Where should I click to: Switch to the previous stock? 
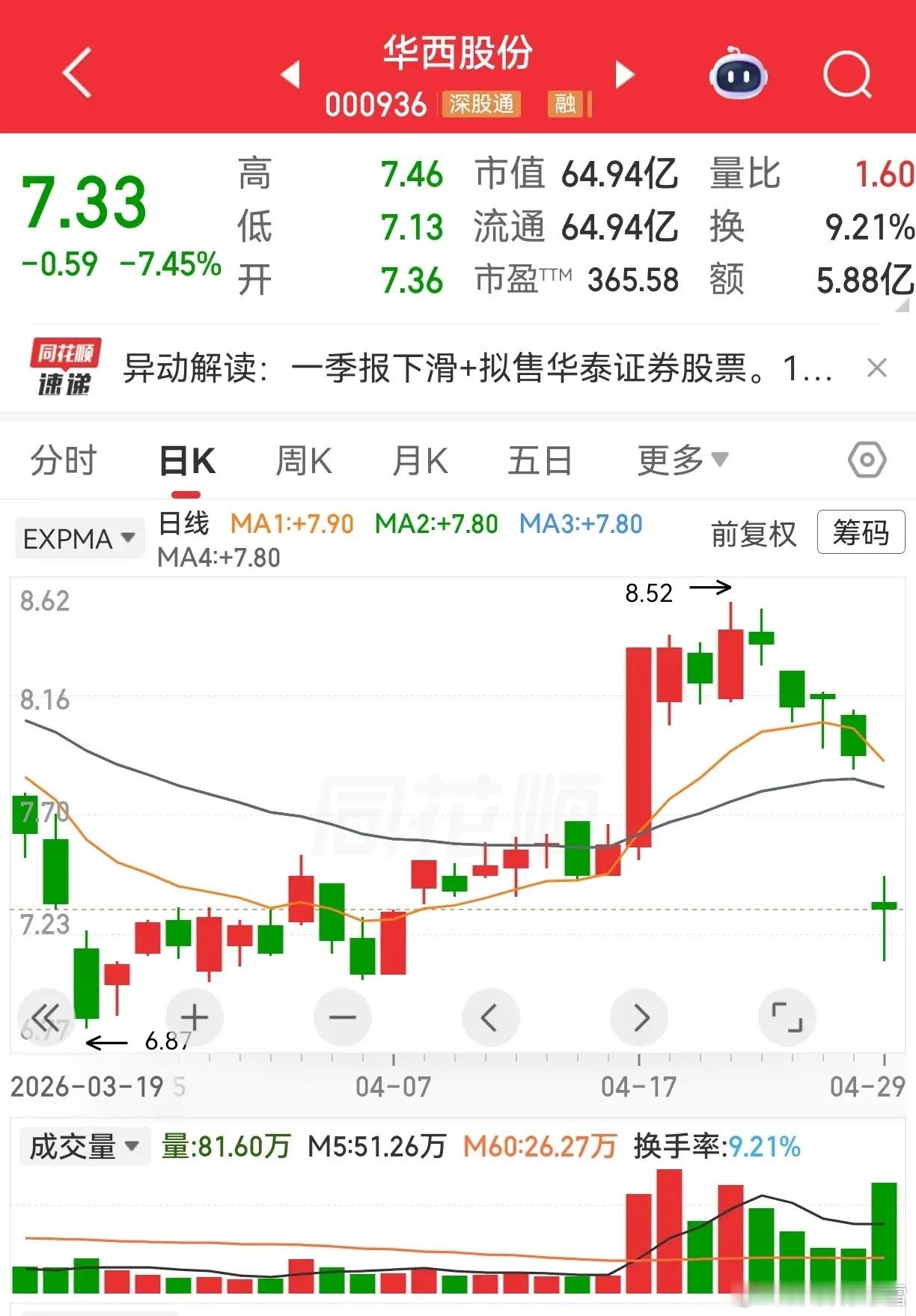[x=290, y=74]
